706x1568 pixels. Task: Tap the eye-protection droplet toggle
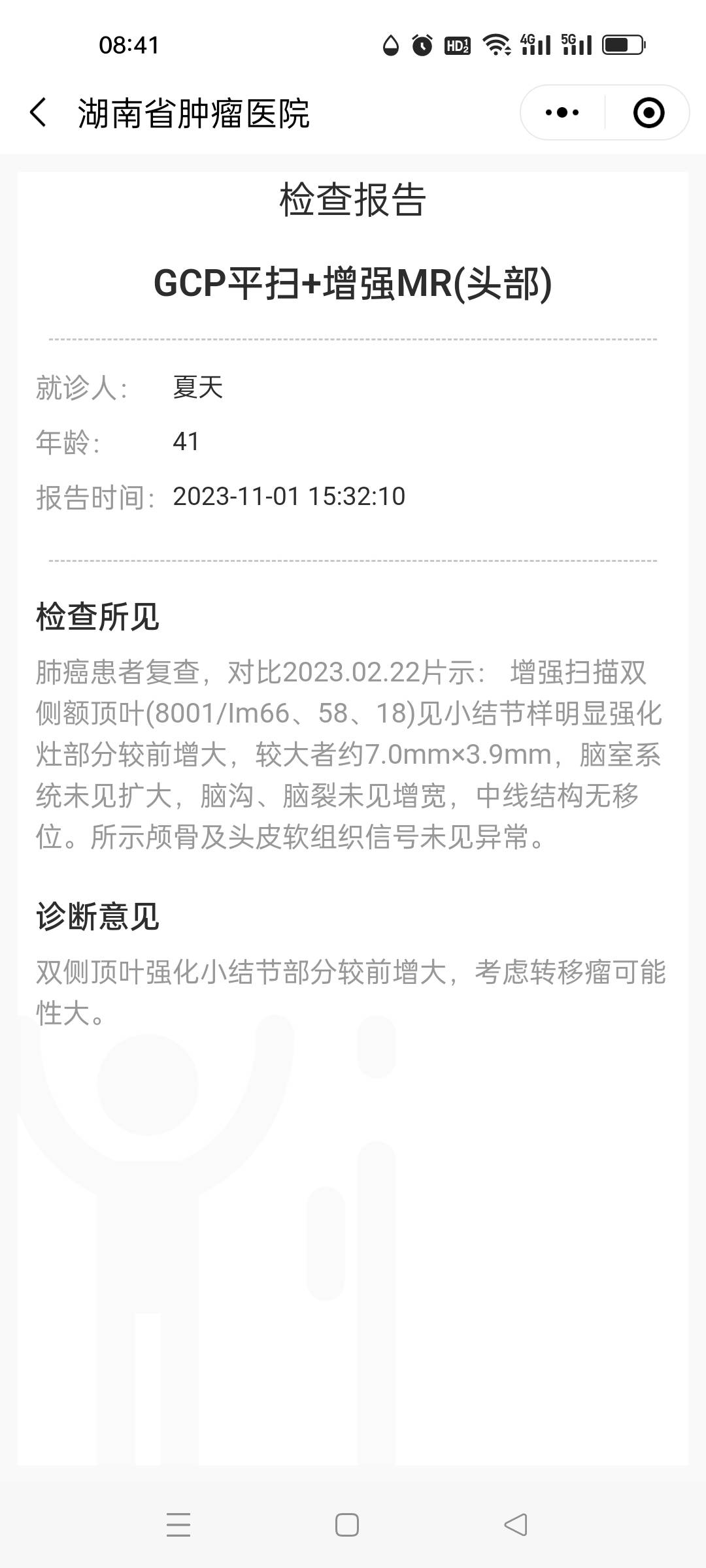point(390,44)
